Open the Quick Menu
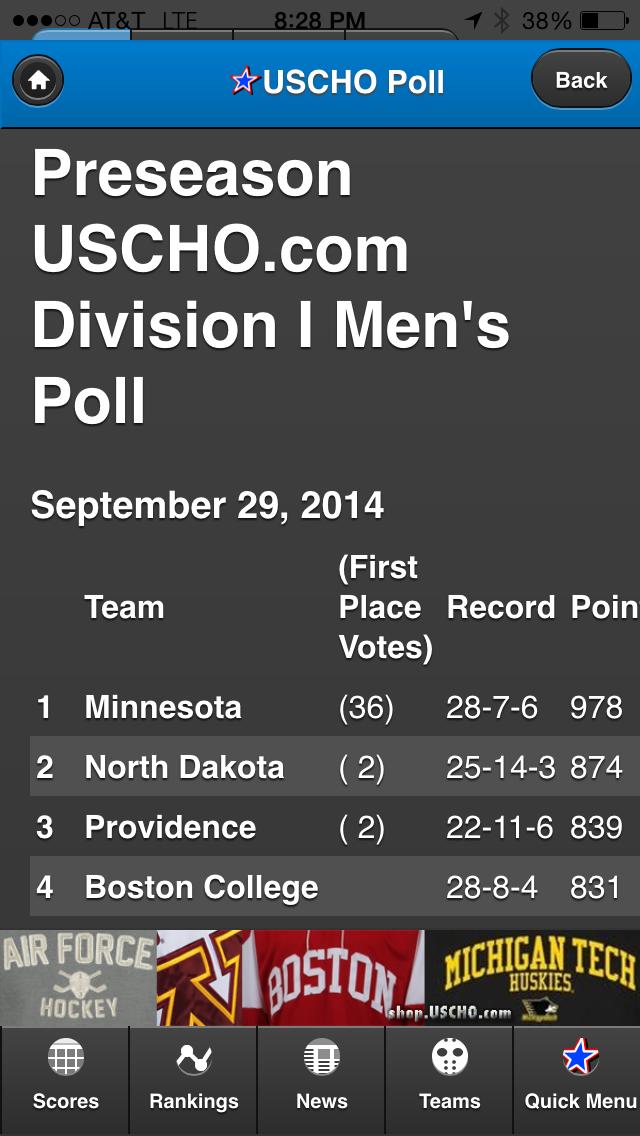This screenshot has width=640, height=1136. (x=579, y=1078)
